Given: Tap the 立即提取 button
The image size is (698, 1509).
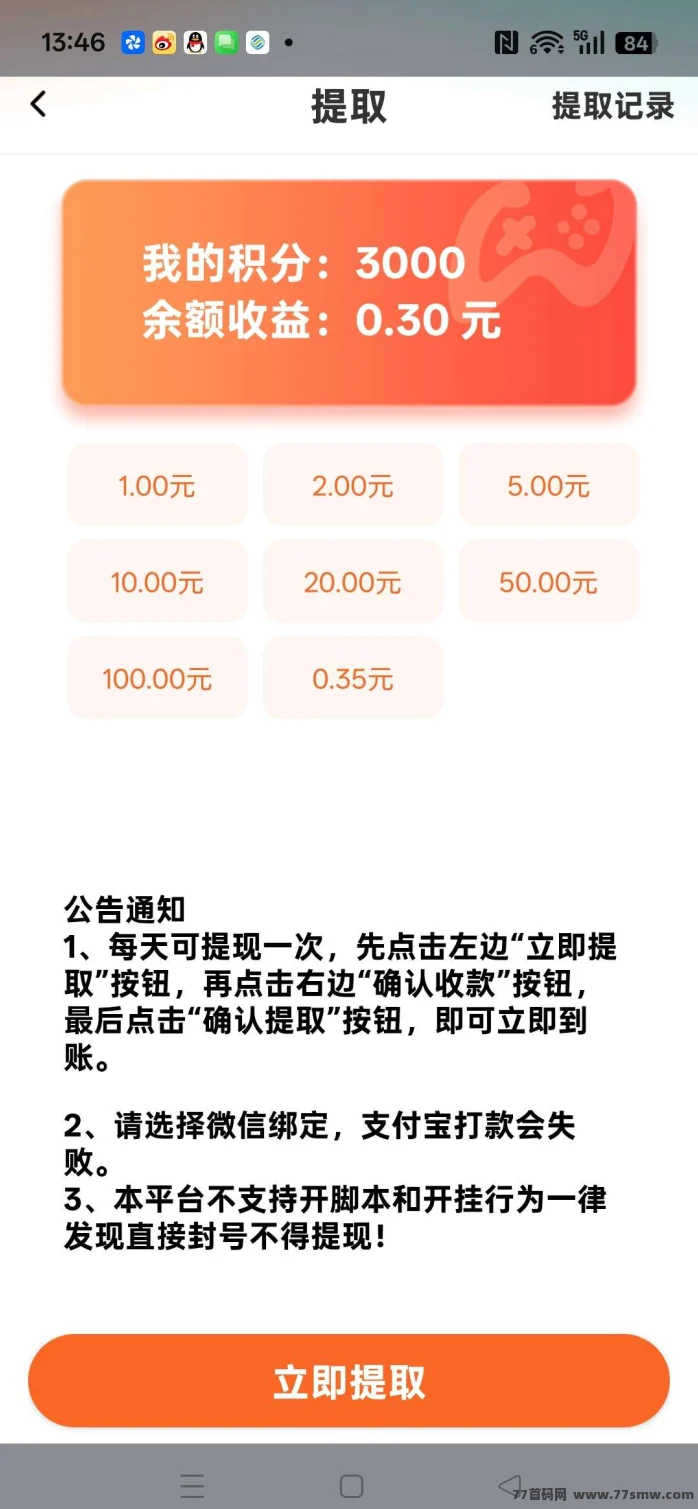Looking at the screenshot, I should [349, 1381].
